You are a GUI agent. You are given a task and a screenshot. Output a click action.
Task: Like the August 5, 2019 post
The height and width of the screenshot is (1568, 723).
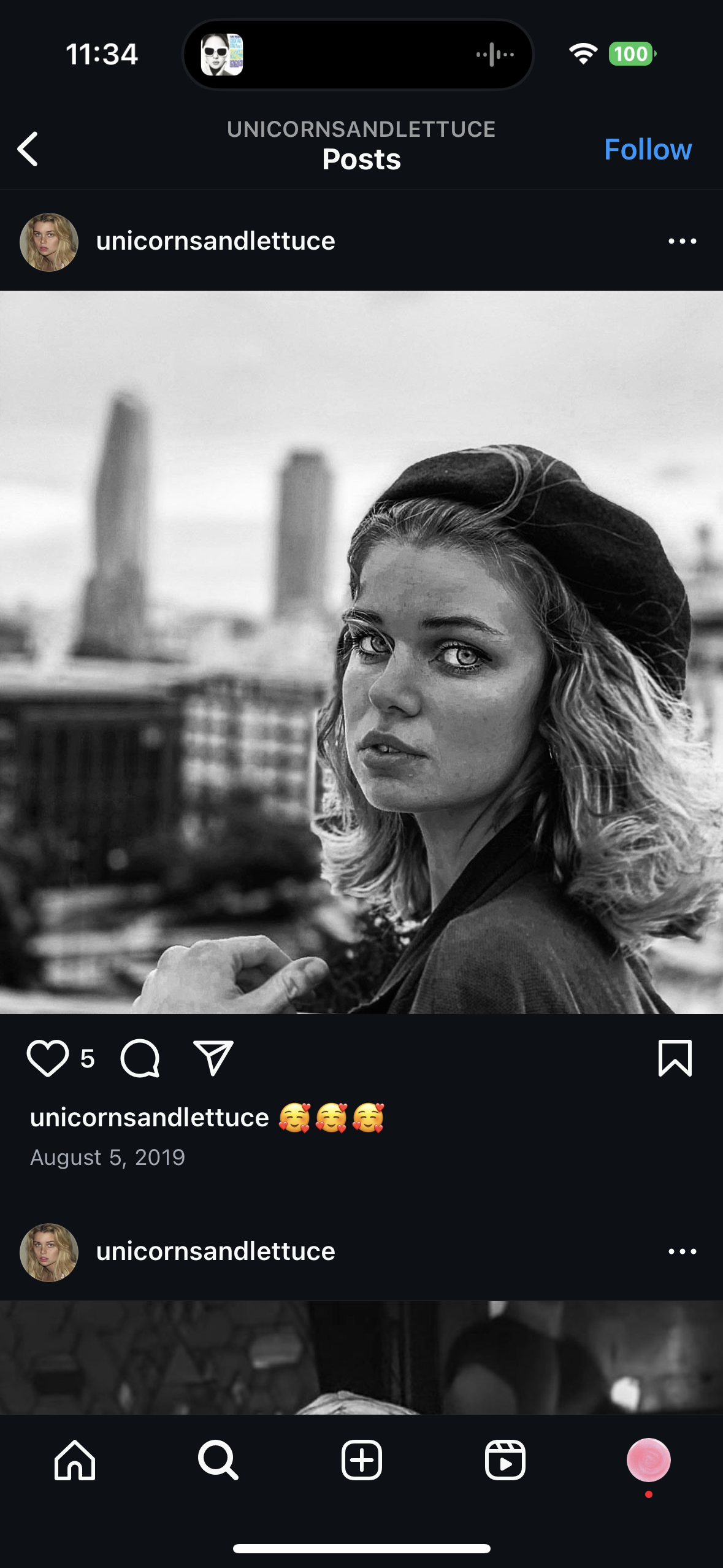(48, 1058)
